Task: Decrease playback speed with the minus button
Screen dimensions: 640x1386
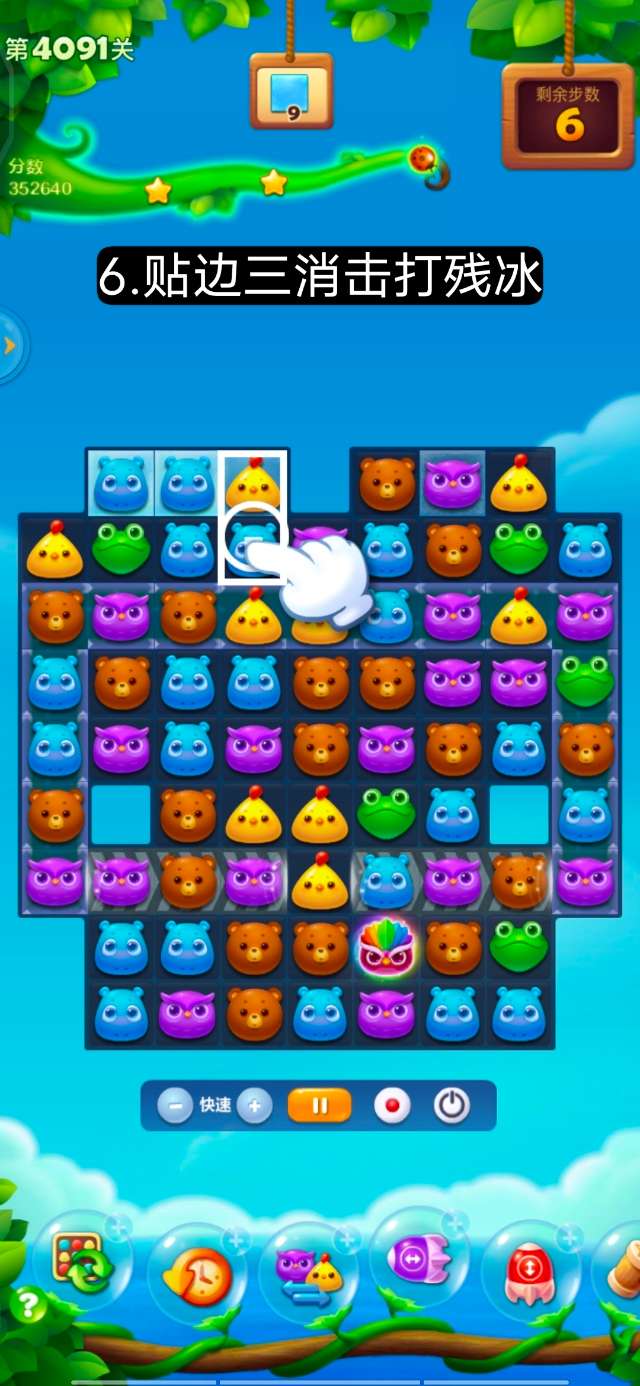Action: tap(175, 1106)
